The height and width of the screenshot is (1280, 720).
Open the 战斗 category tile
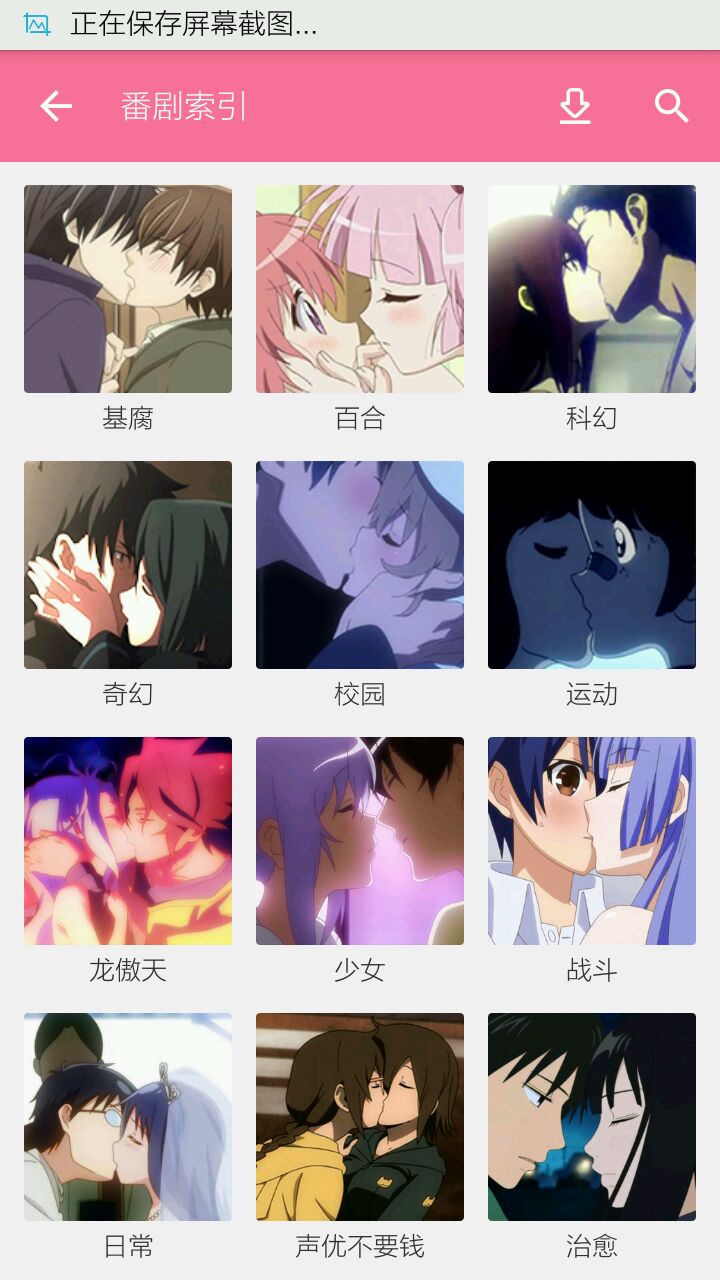(592, 841)
